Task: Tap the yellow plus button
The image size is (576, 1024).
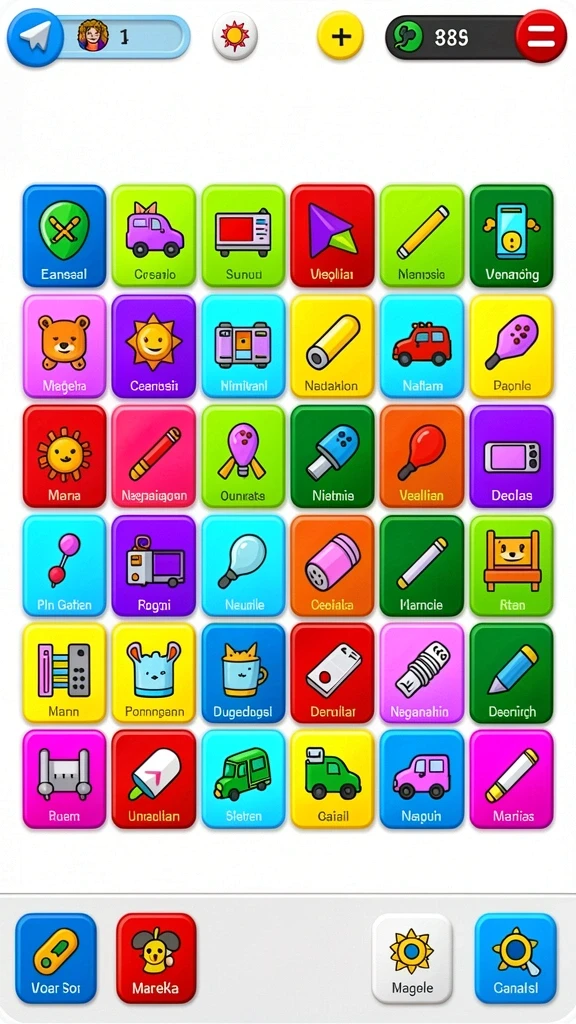Action: coord(340,37)
